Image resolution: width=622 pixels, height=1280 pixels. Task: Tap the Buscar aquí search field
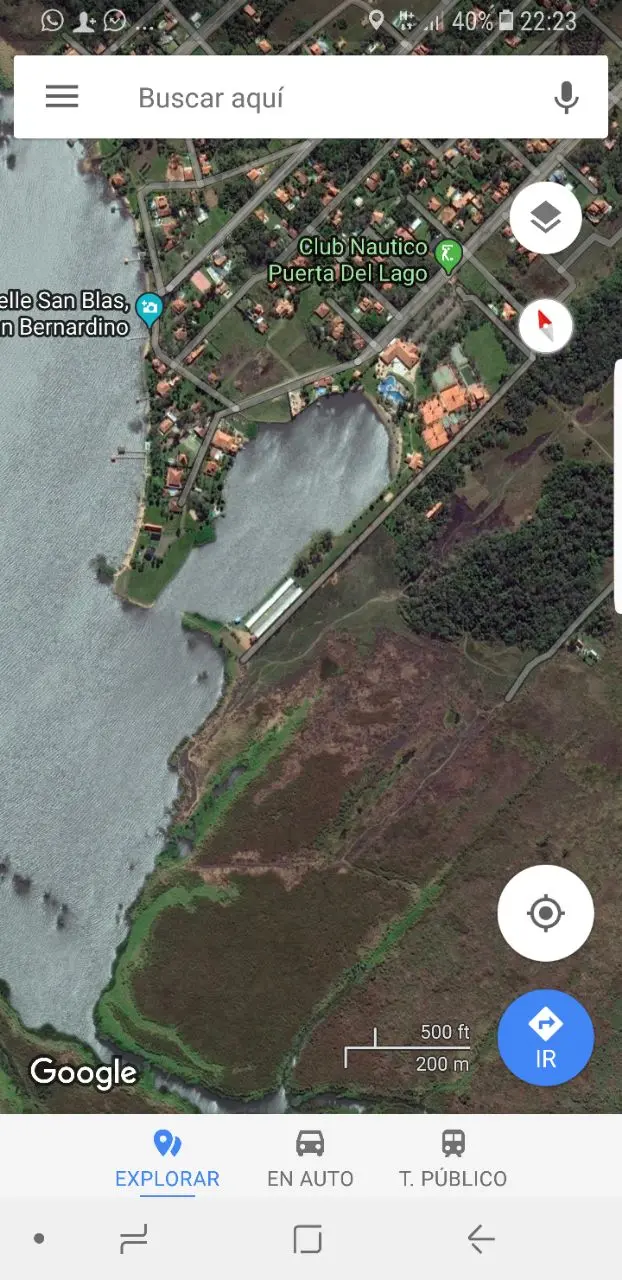(x=310, y=97)
